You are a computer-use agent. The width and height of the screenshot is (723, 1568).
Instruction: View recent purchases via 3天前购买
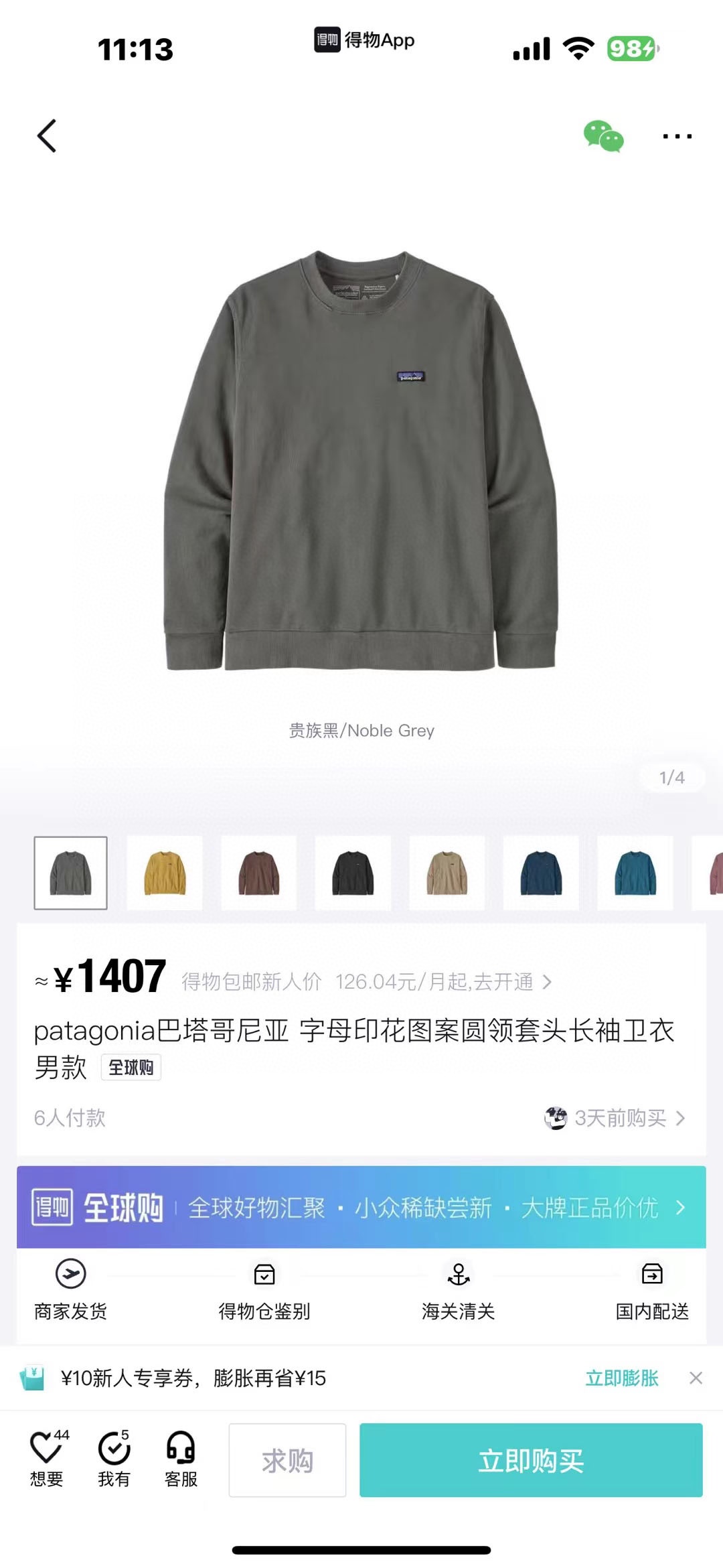619,1118
